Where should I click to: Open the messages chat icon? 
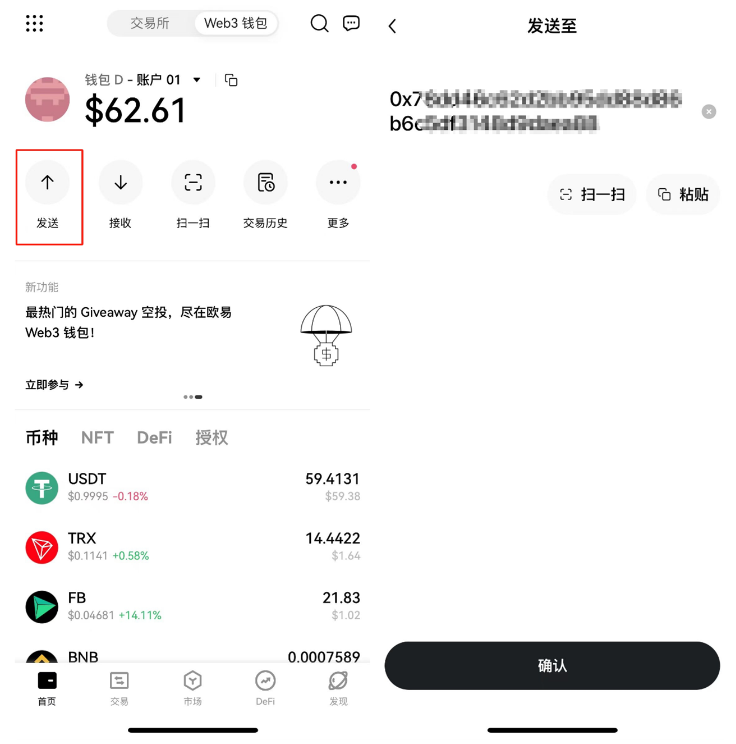pyautogui.click(x=351, y=23)
